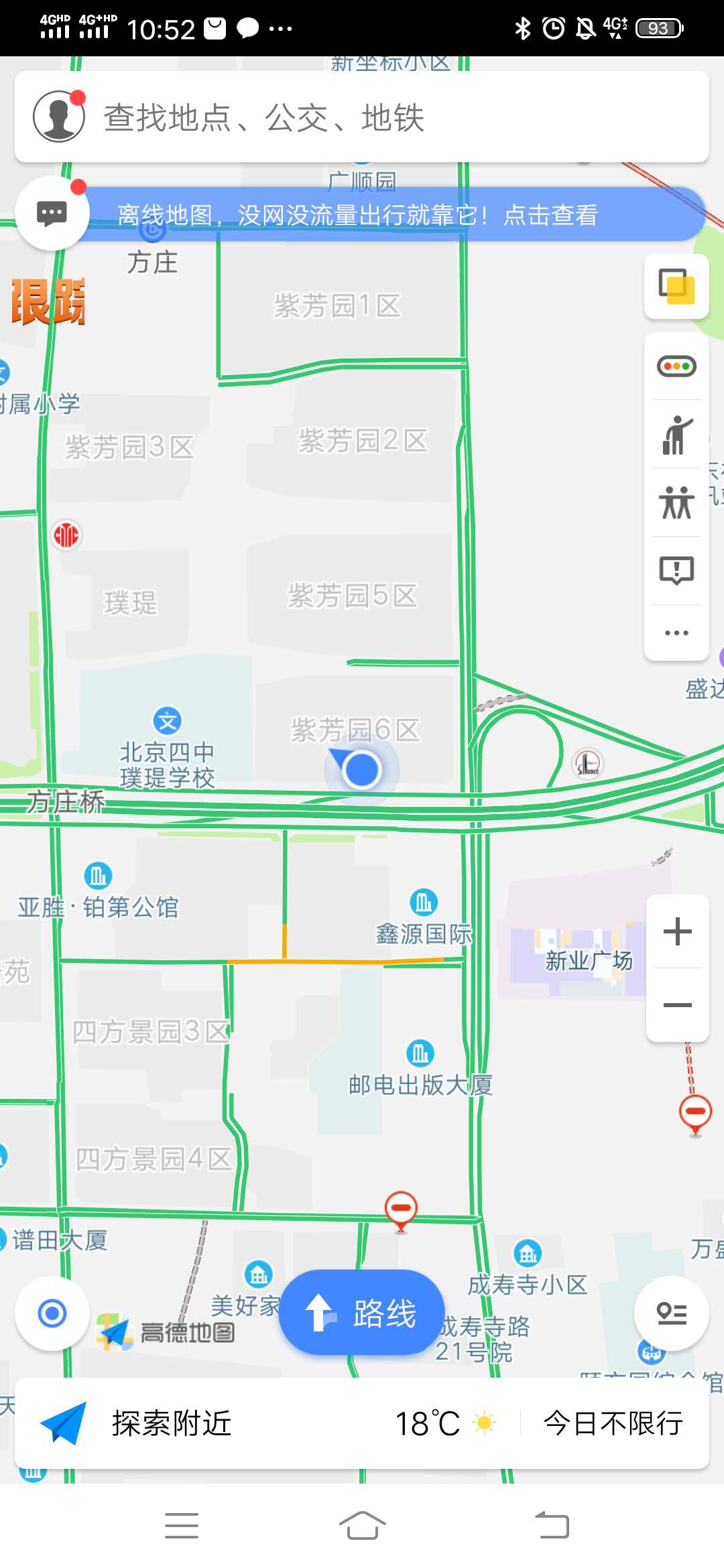Open the nearby list icon
The image size is (724, 1568).
671,1313
